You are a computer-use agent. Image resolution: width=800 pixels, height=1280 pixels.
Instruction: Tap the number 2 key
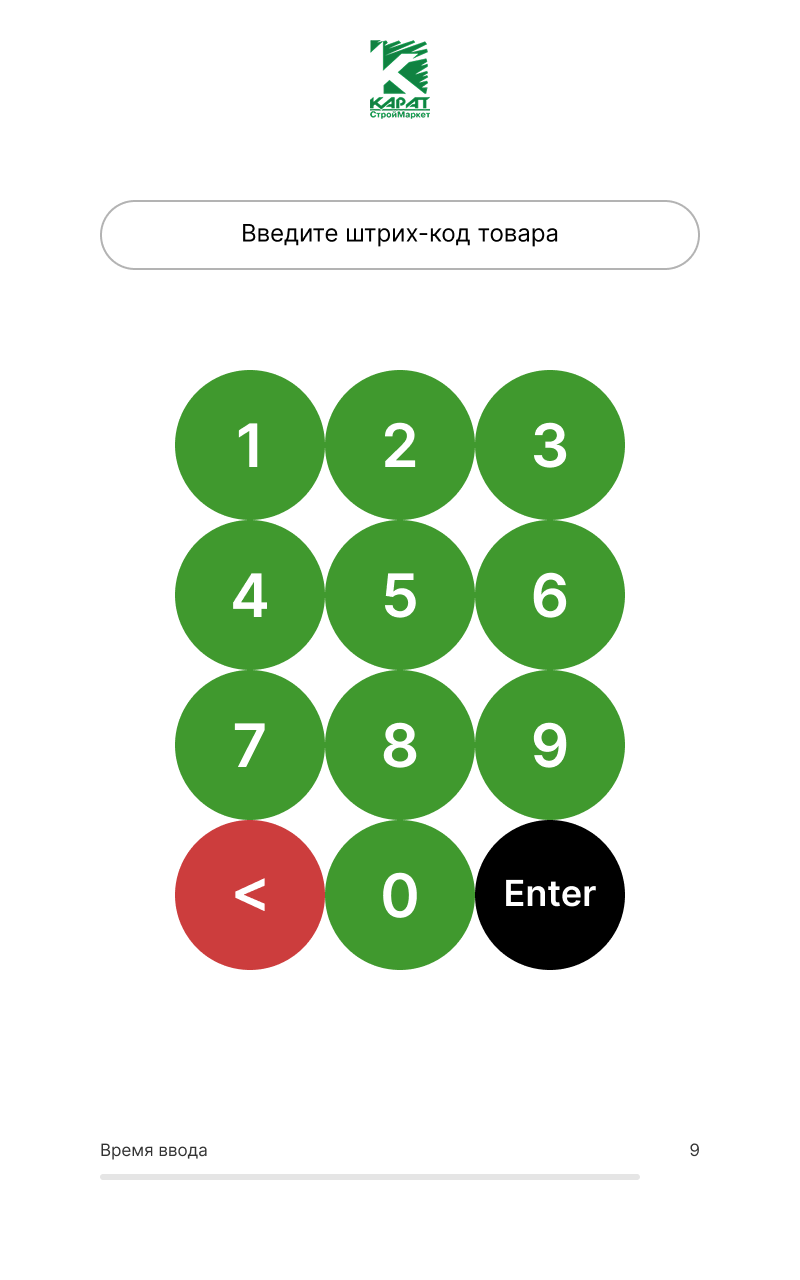pos(400,445)
